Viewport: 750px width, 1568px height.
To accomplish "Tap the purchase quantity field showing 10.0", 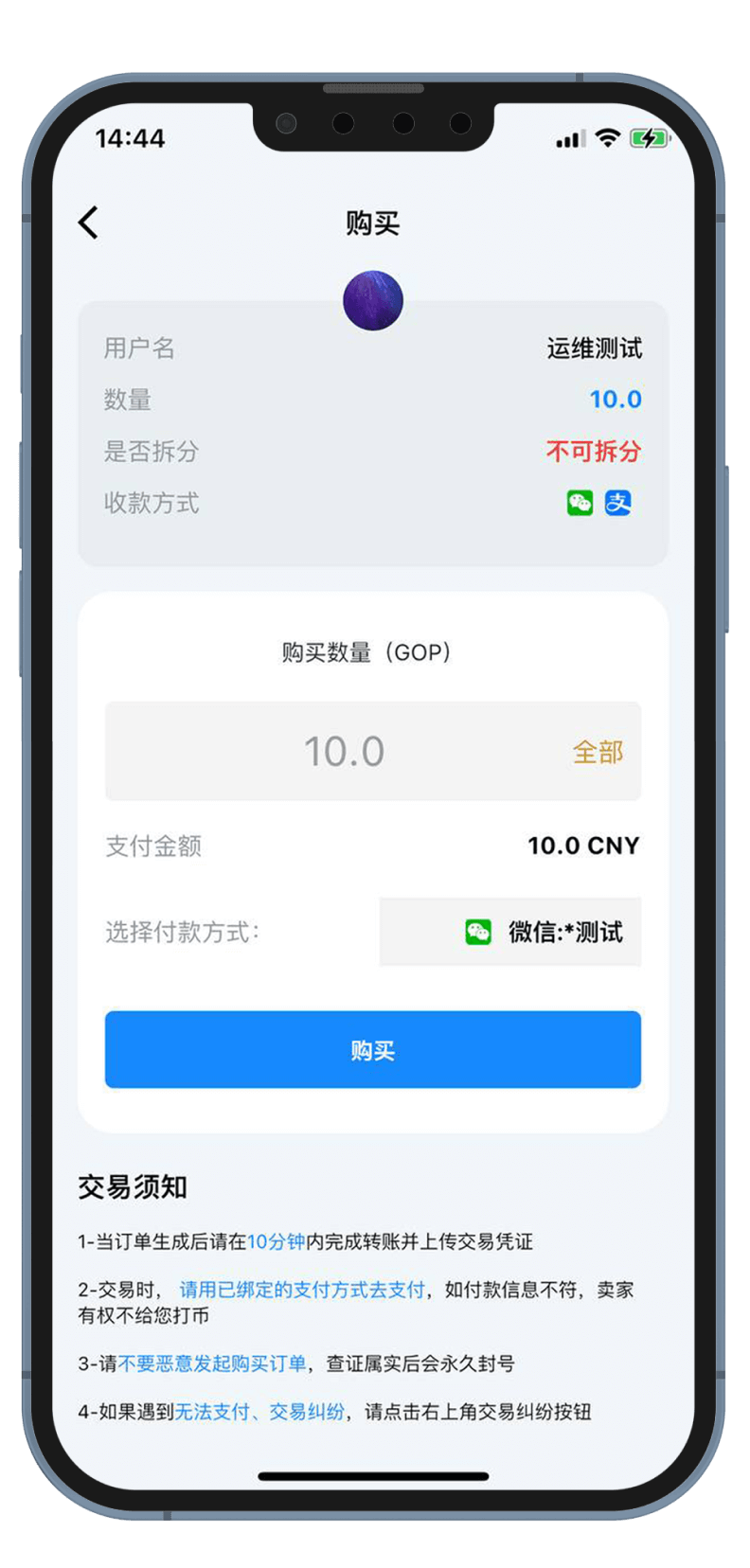I will point(344,752).
